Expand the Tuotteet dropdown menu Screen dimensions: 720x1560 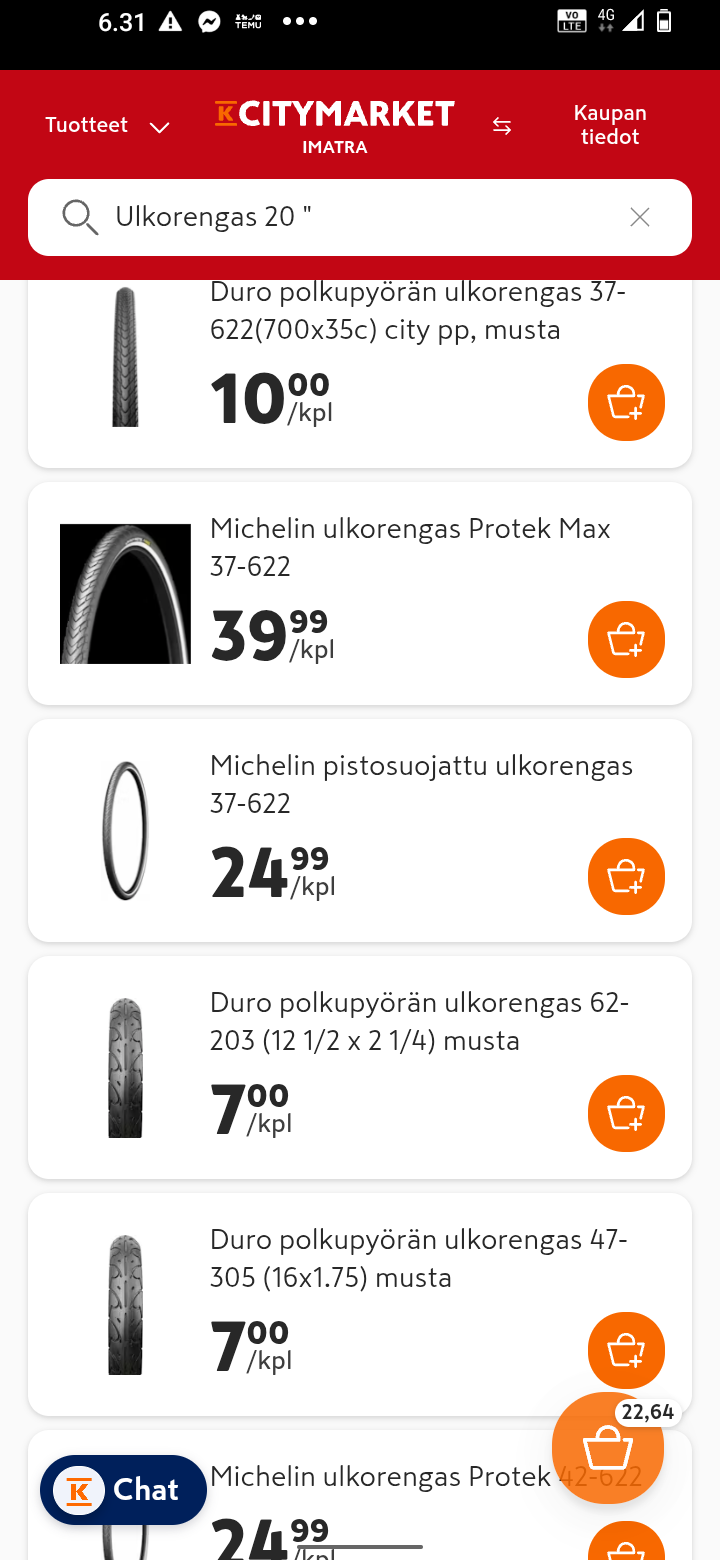tap(107, 126)
